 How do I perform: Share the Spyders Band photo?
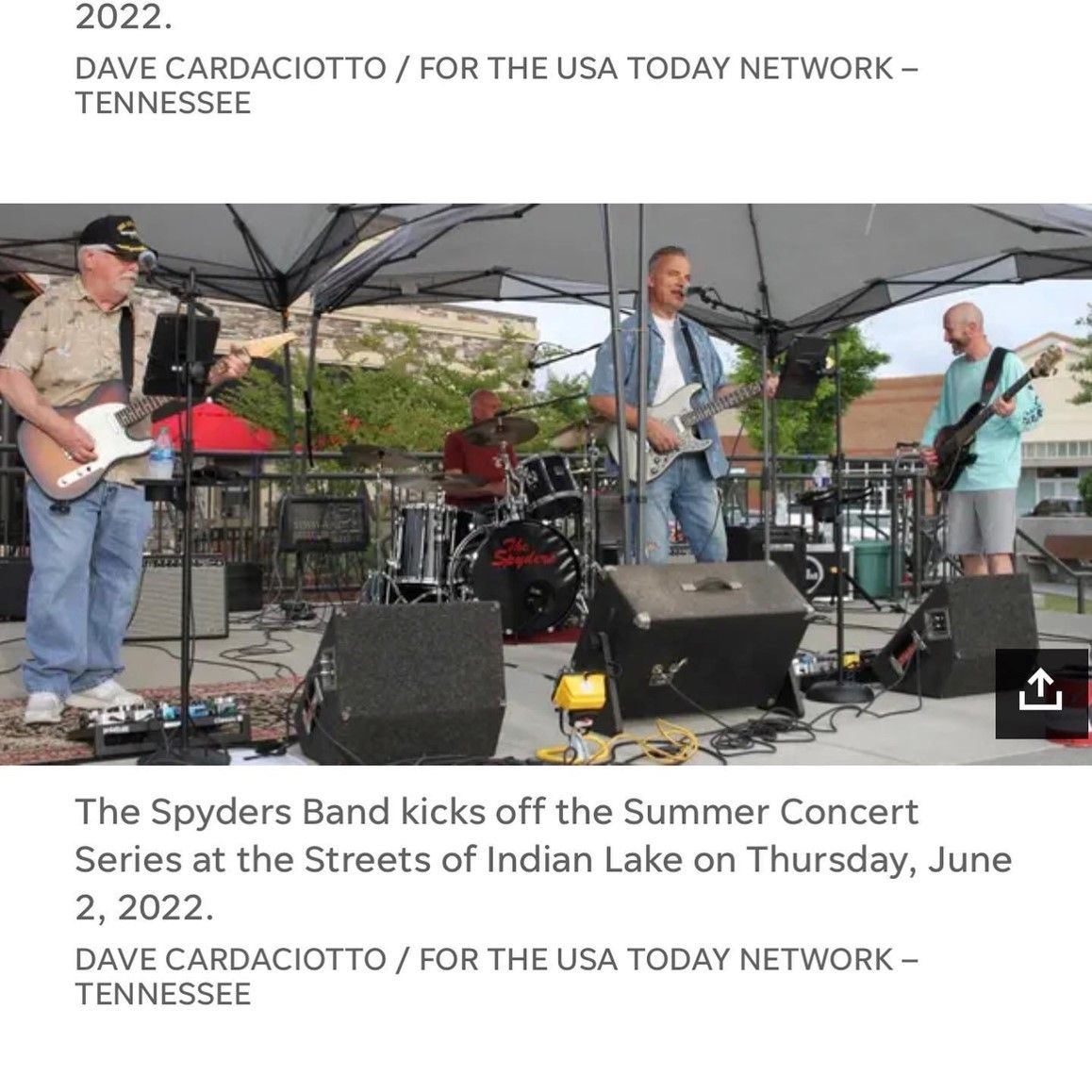point(1042,693)
